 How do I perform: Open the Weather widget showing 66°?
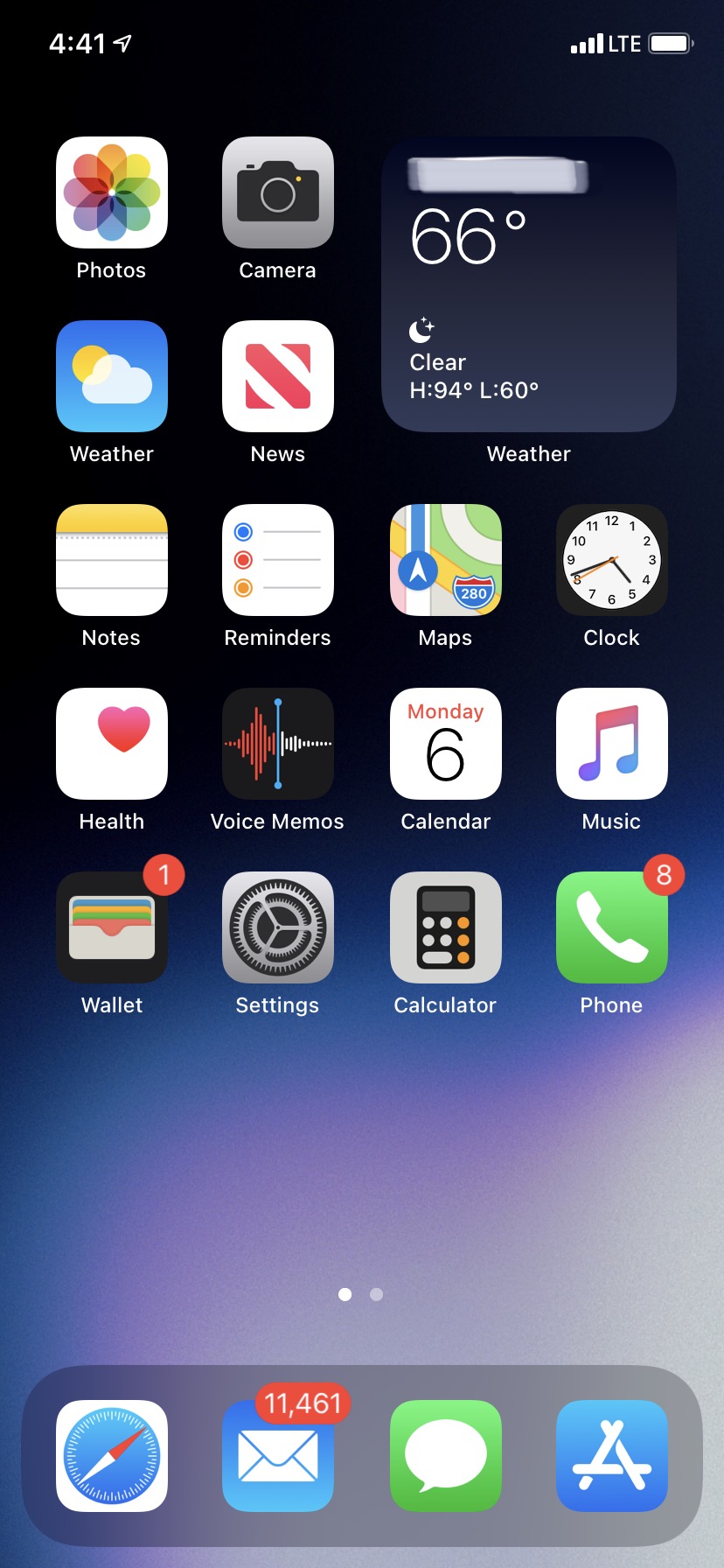[528, 284]
